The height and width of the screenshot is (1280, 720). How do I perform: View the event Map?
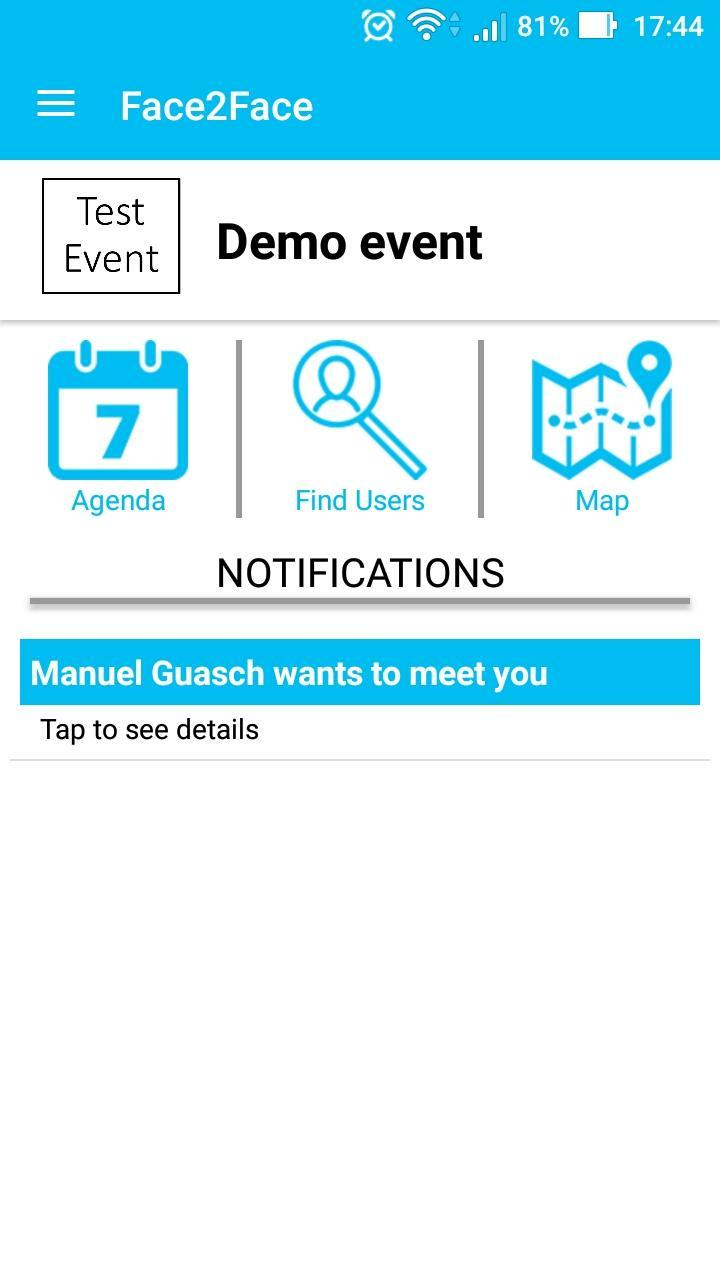point(602,427)
